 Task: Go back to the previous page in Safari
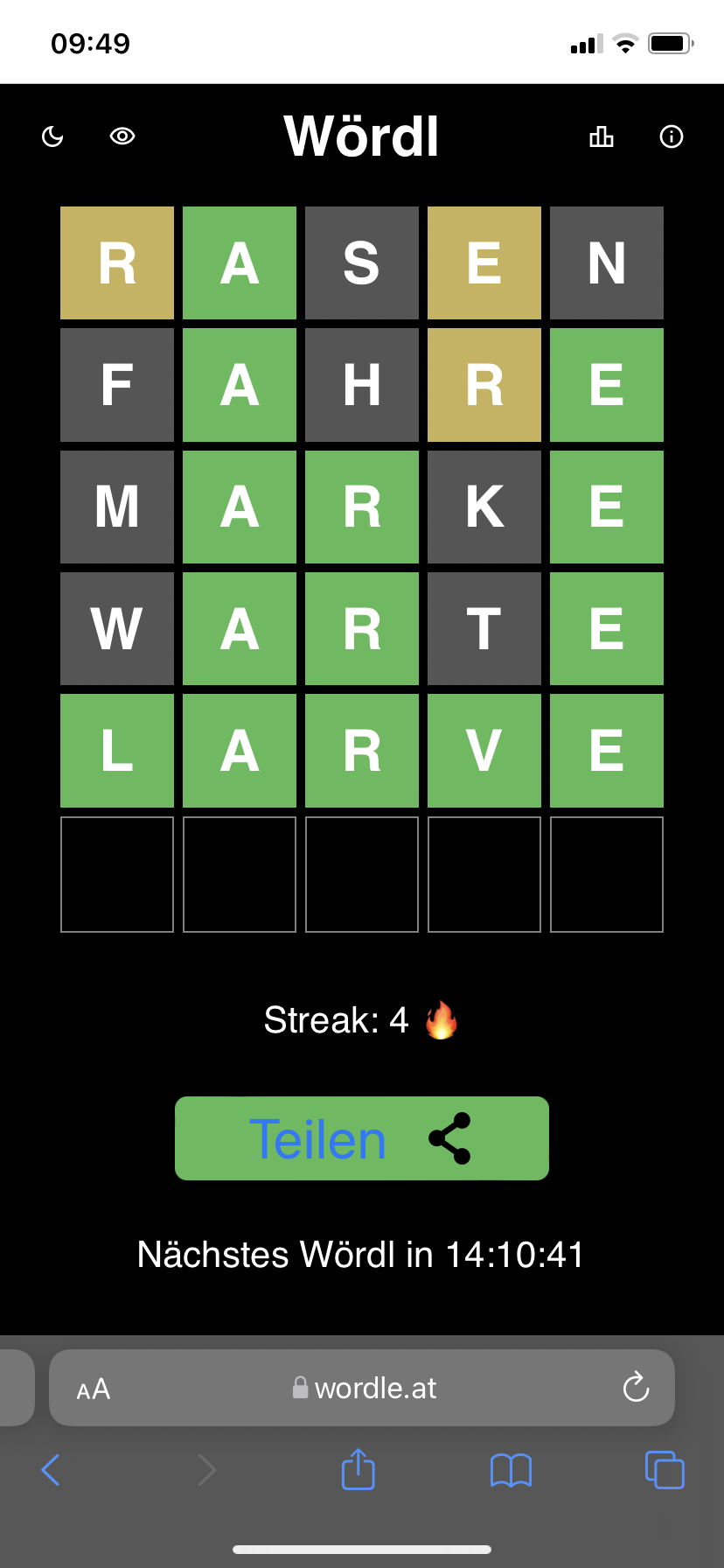51,1470
